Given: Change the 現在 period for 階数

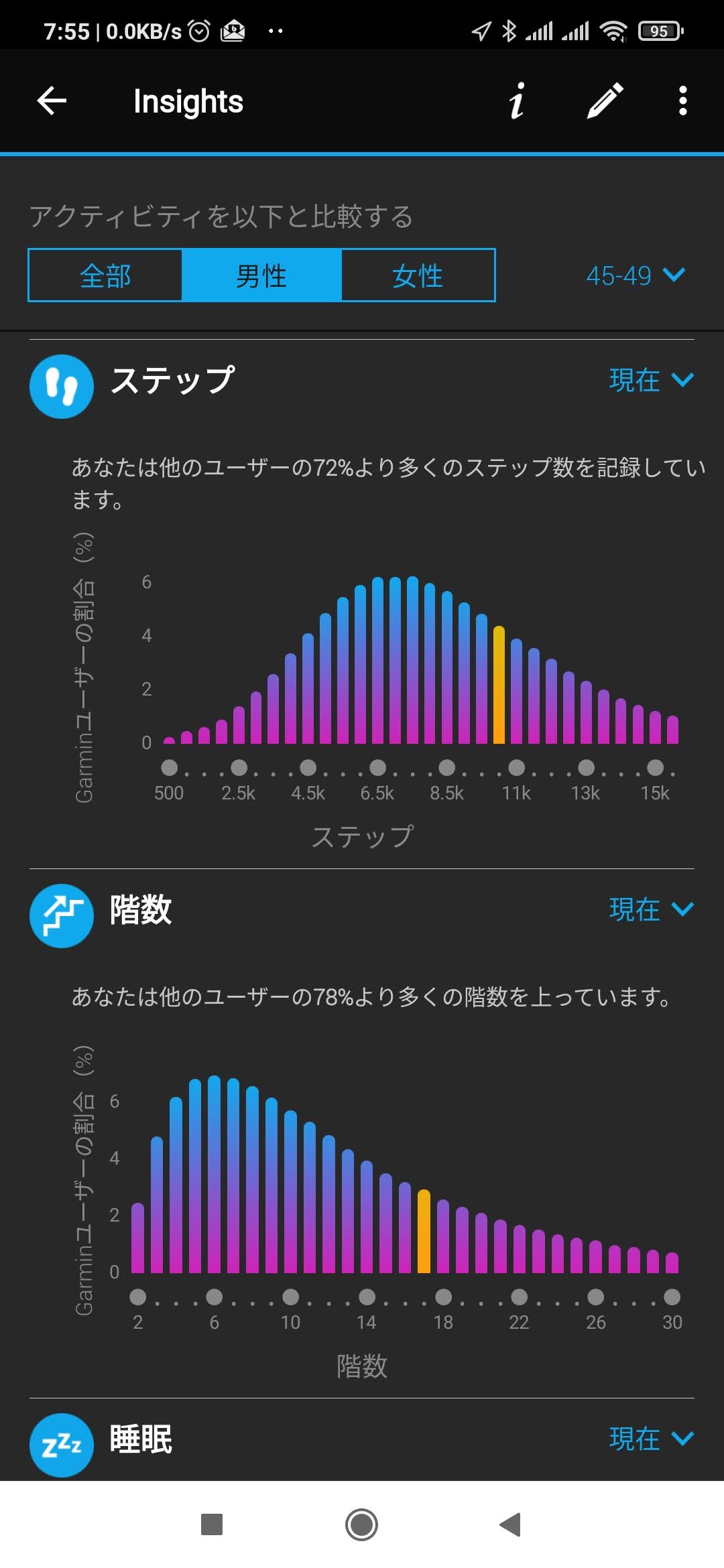Looking at the screenshot, I should coord(650,909).
